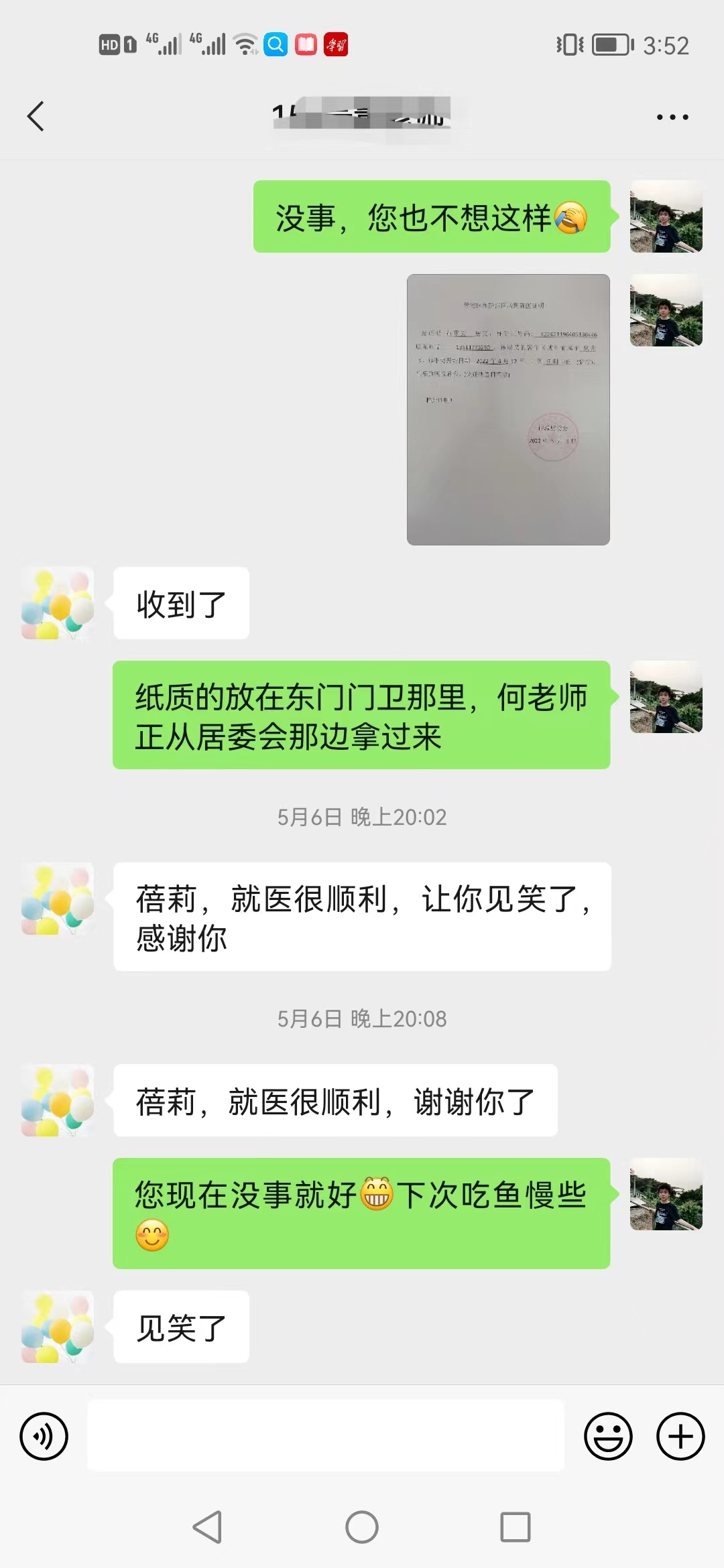724x1568 pixels.
Task: Focus the message text field
Action: pos(326,1435)
